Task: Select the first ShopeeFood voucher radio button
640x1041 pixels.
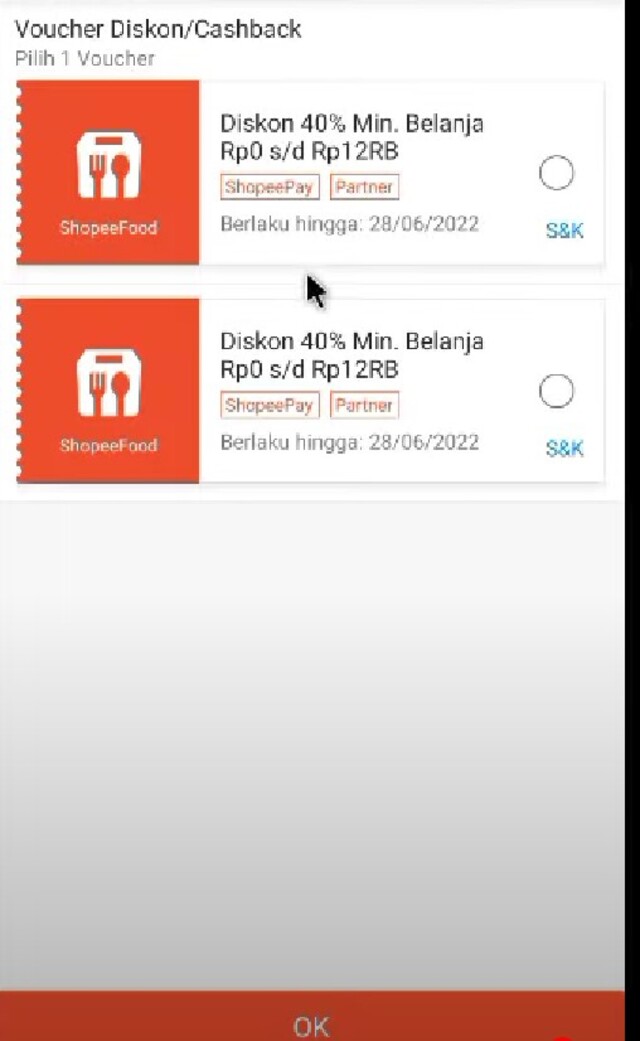Action: click(556, 173)
